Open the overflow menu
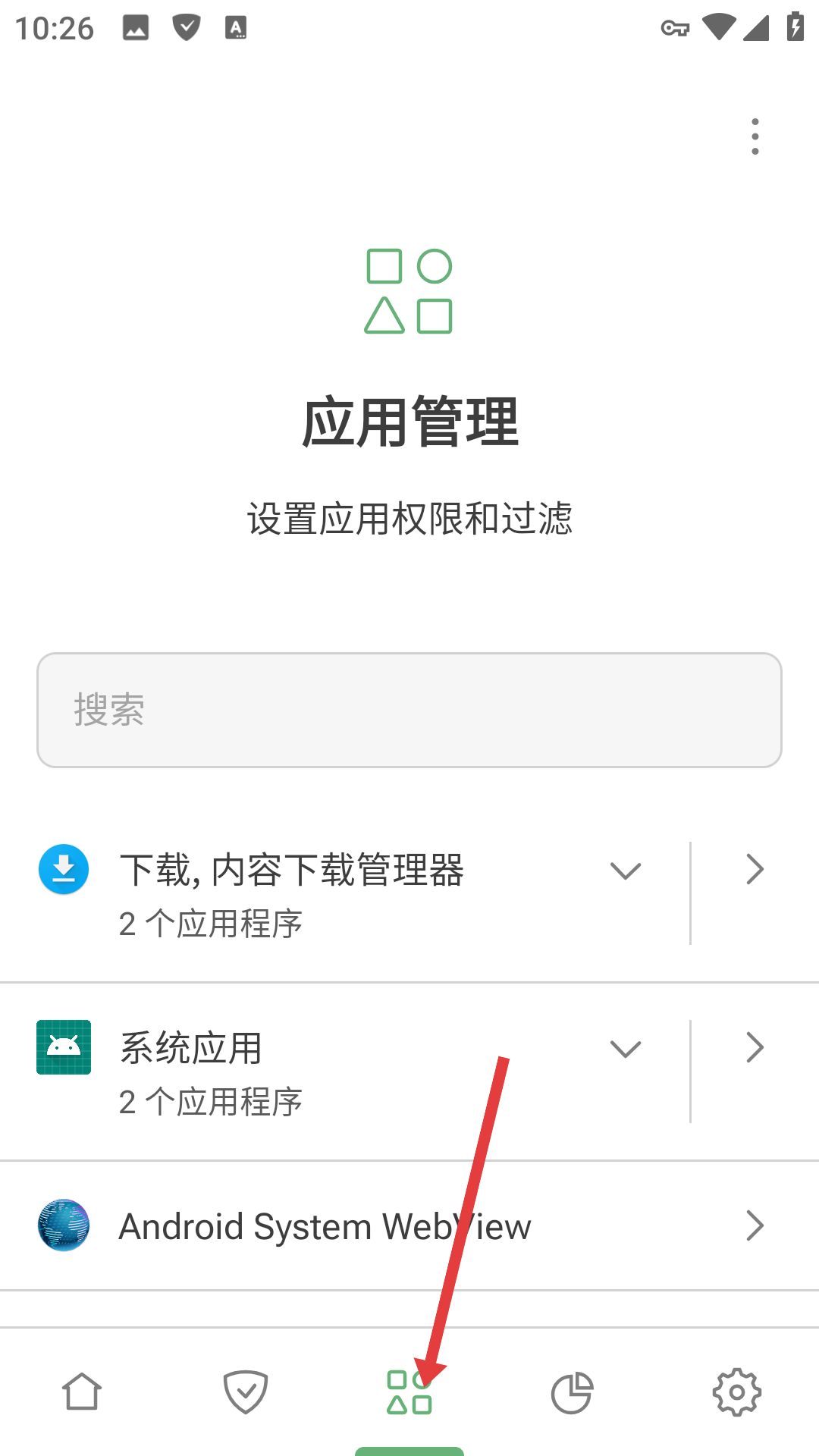819x1456 pixels. (755, 136)
